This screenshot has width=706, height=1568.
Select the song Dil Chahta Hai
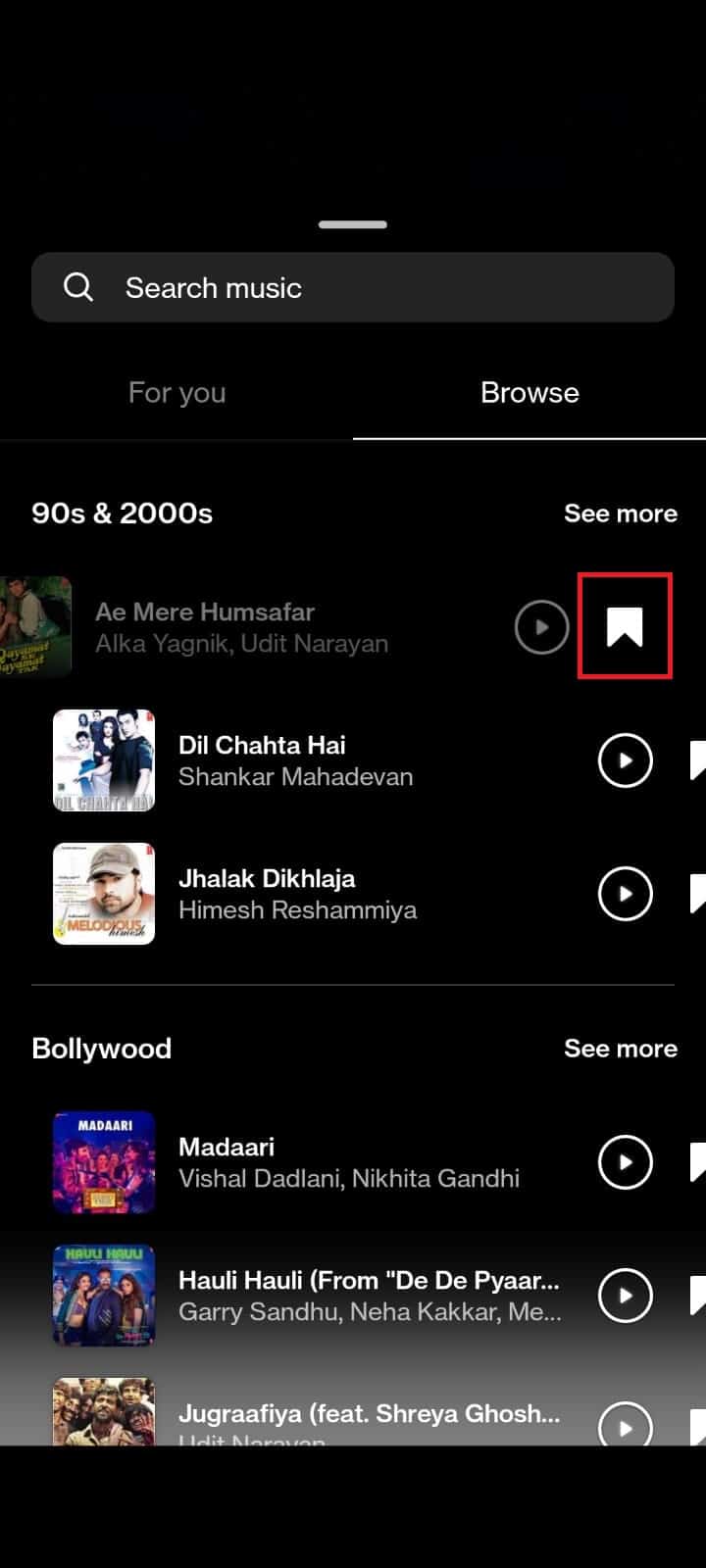tap(294, 760)
